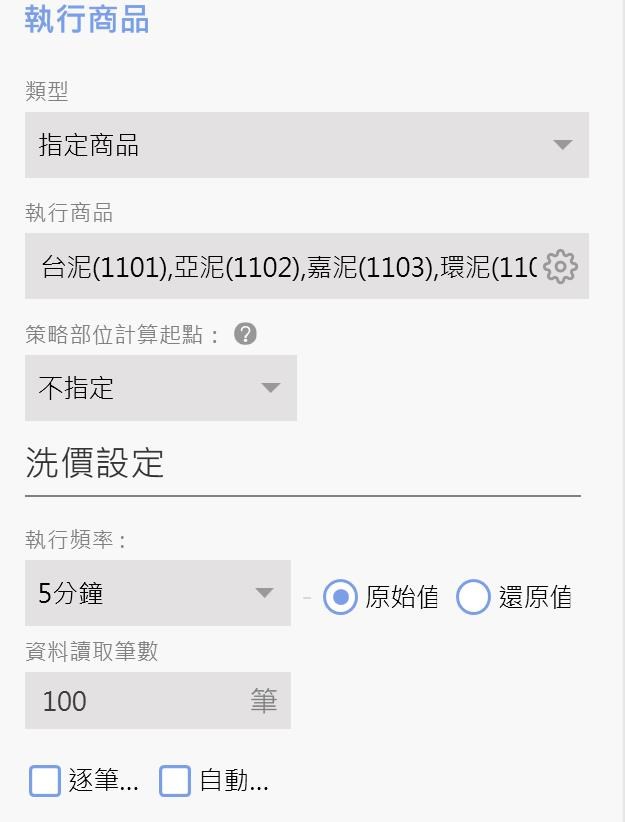
Task: Select the 原始值 radio option
Action: pos(341,597)
